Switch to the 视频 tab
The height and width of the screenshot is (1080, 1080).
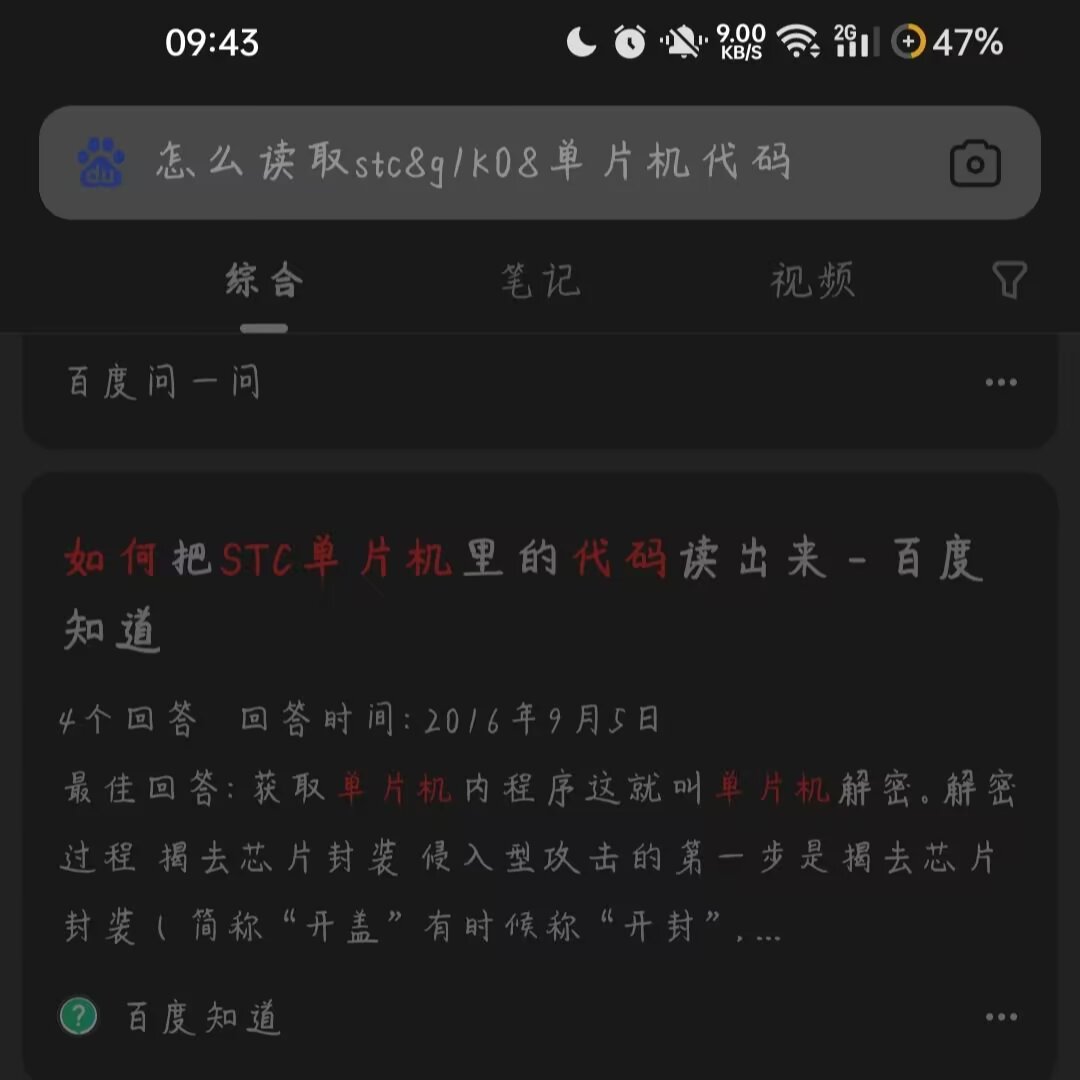click(x=812, y=280)
